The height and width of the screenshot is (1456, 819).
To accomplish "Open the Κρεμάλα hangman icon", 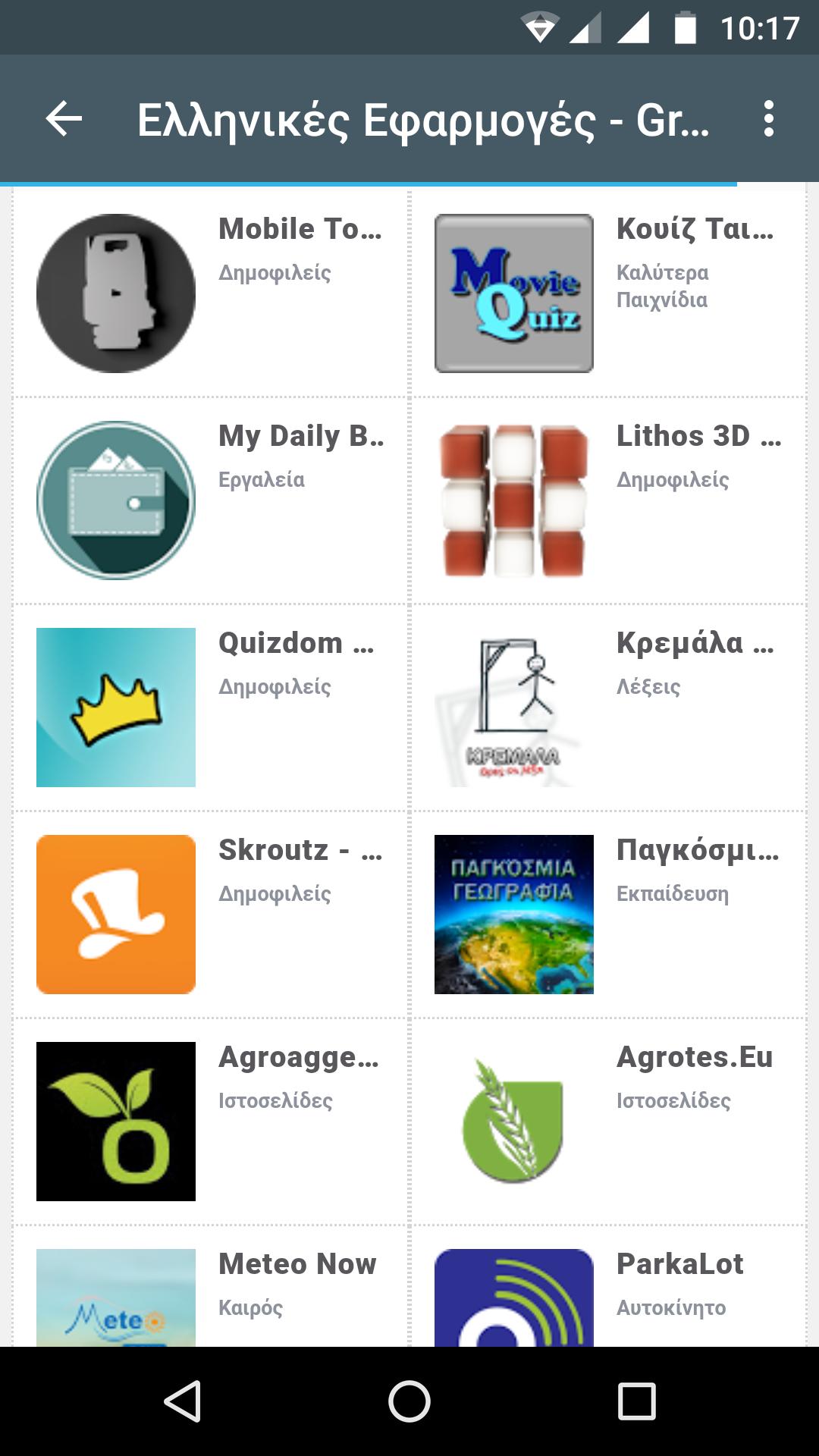I will (514, 705).
